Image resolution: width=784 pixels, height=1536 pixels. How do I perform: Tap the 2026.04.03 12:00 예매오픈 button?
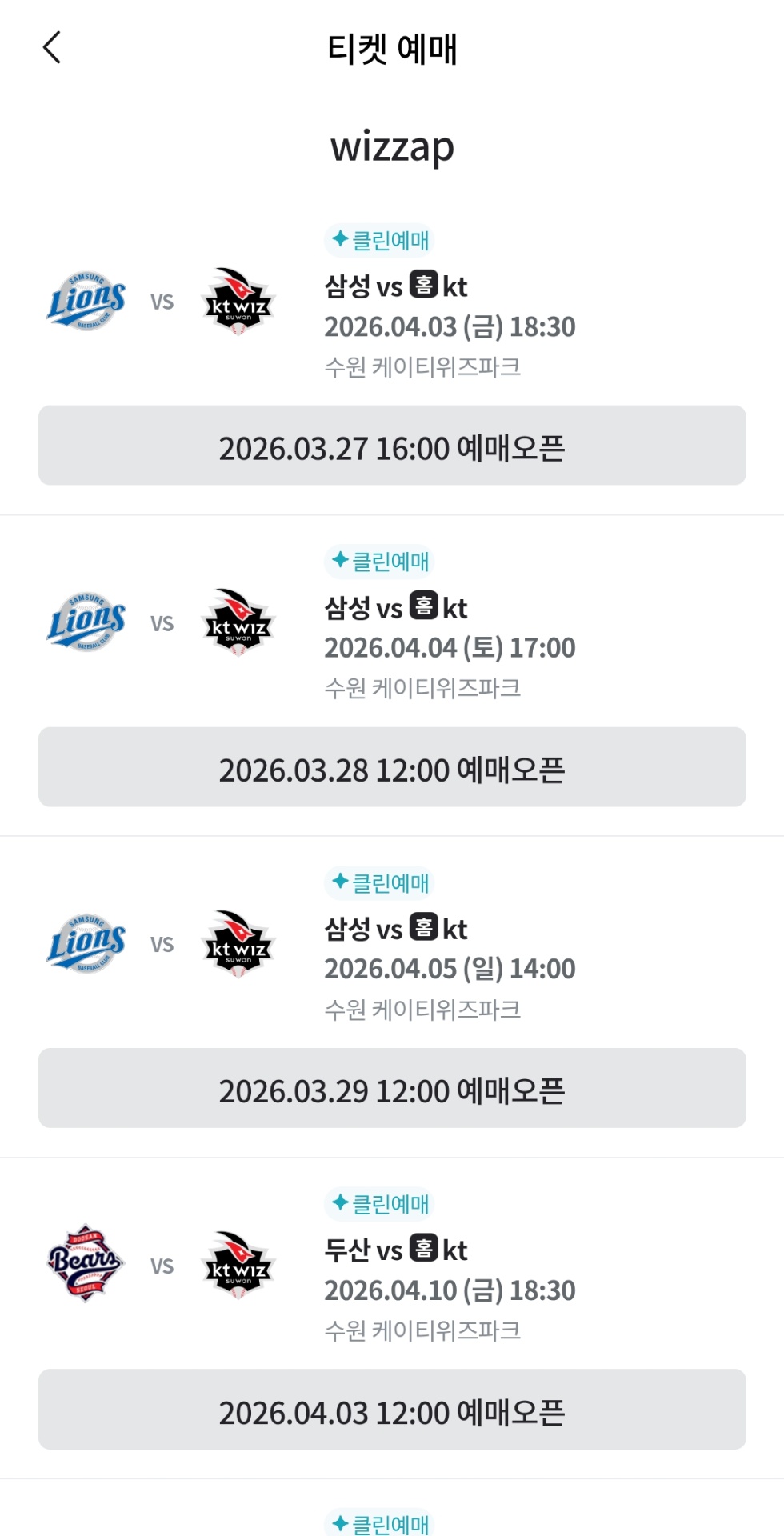(392, 1410)
